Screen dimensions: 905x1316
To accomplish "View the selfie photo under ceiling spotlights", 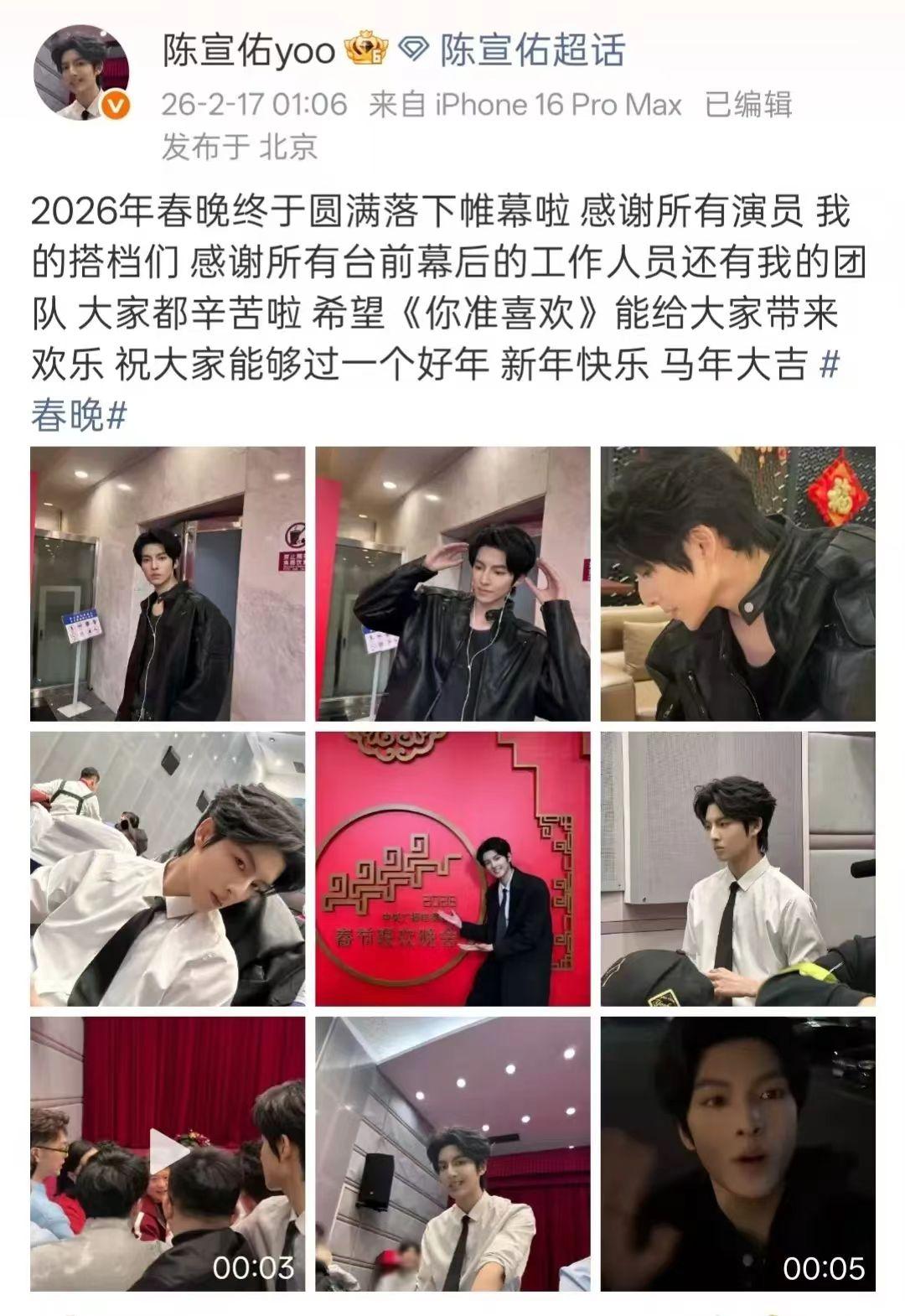I will click(x=452, y=1154).
